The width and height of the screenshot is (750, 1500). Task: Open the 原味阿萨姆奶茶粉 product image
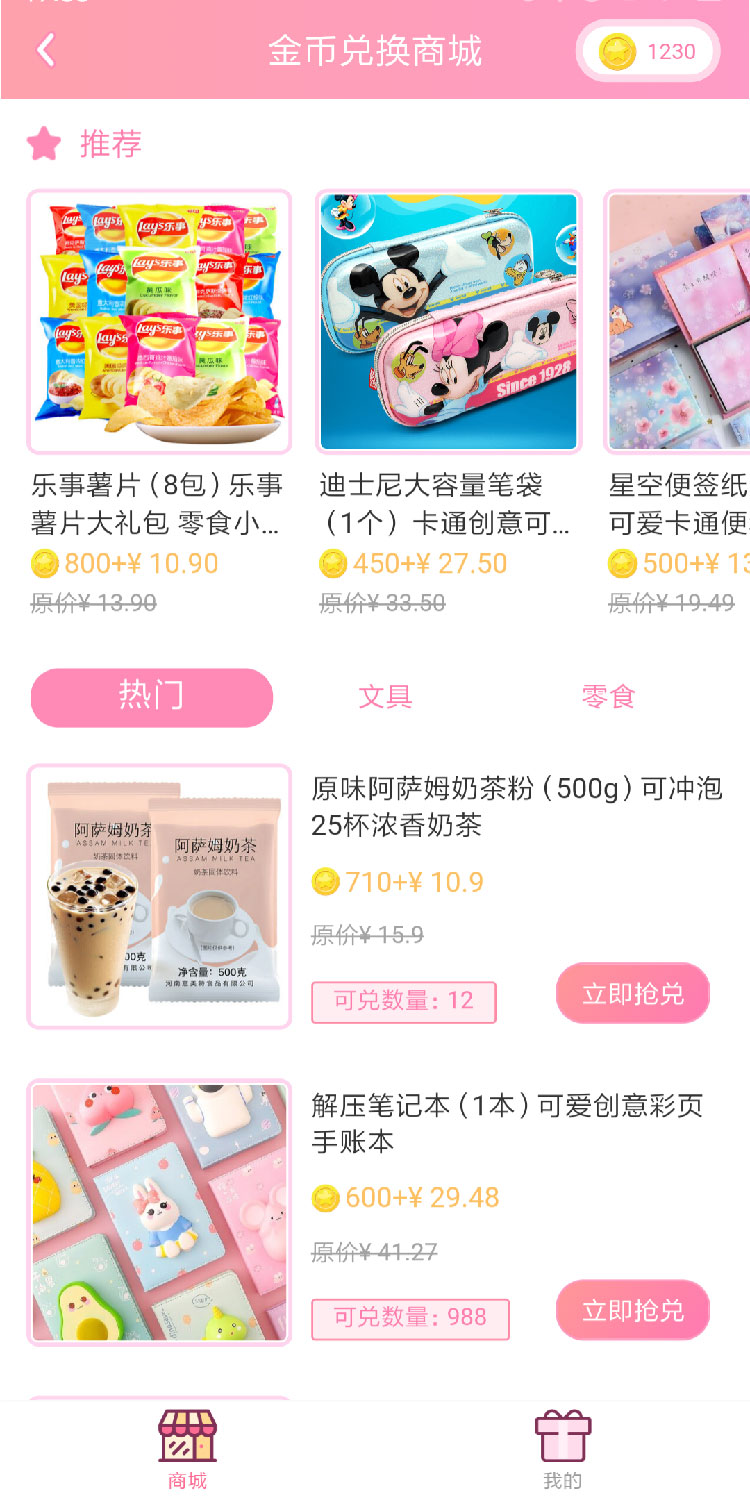click(x=159, y=896)
